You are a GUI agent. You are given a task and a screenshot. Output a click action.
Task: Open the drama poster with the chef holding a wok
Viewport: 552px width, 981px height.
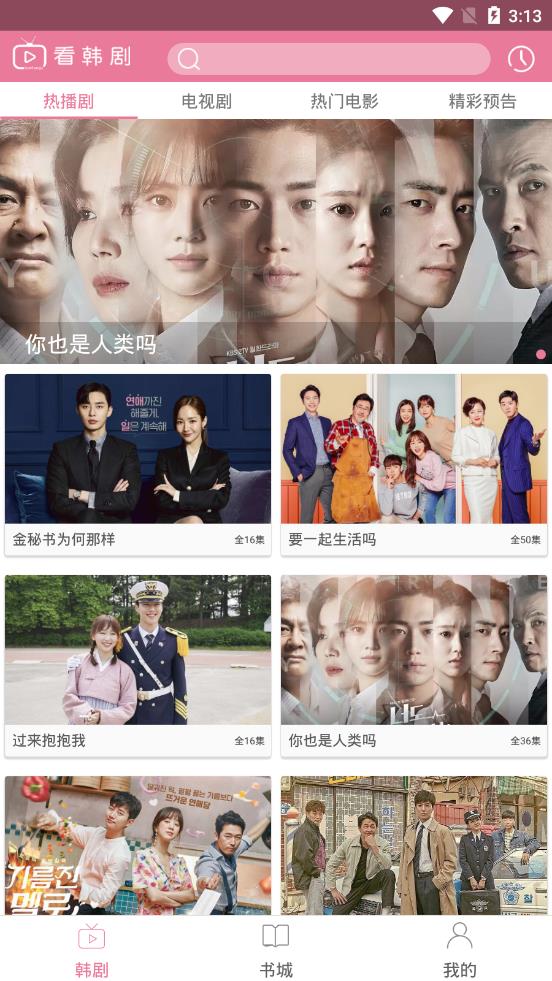(138, 845)
